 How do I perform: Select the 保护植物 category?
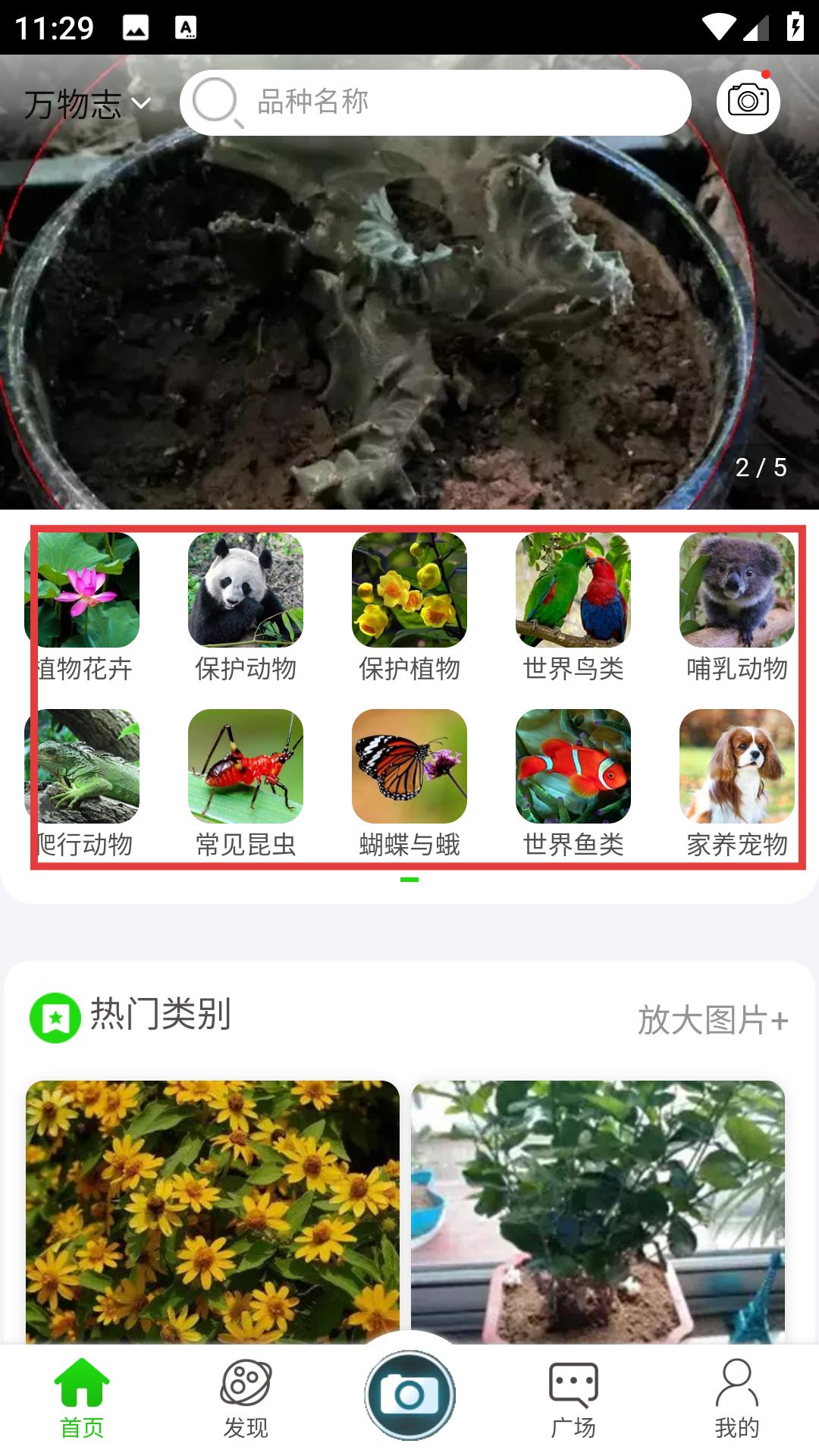coord(409,607)
